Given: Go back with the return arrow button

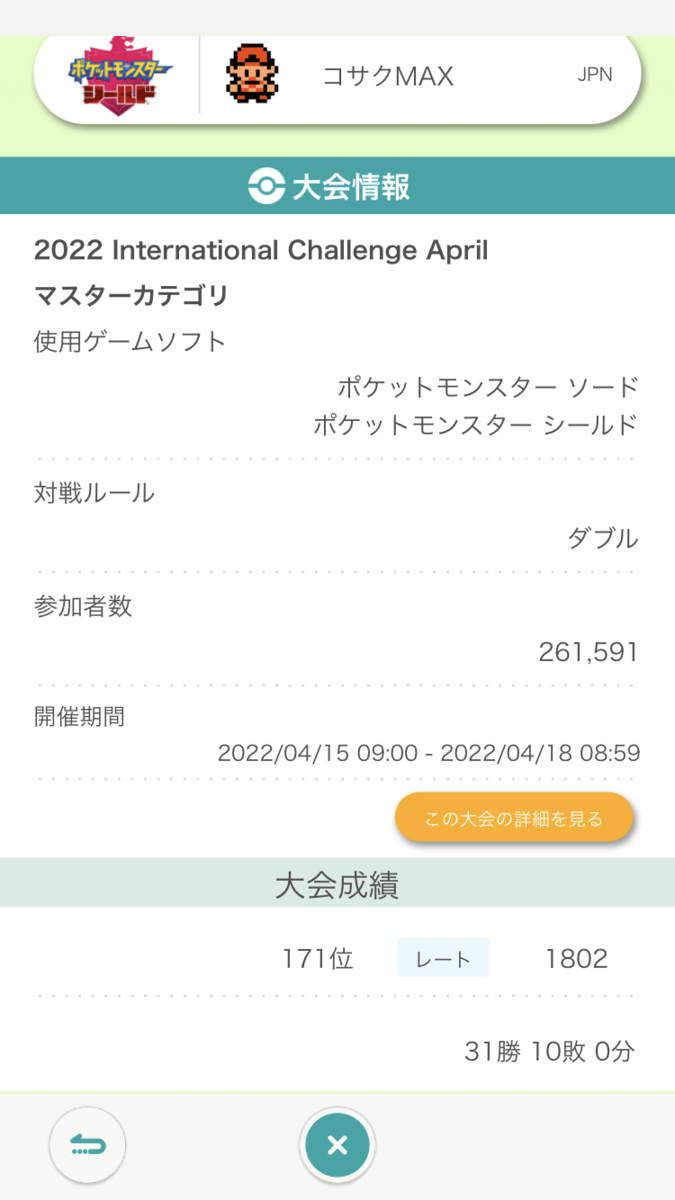Looking at the screenshot, I should click(x=88, y=1145).
